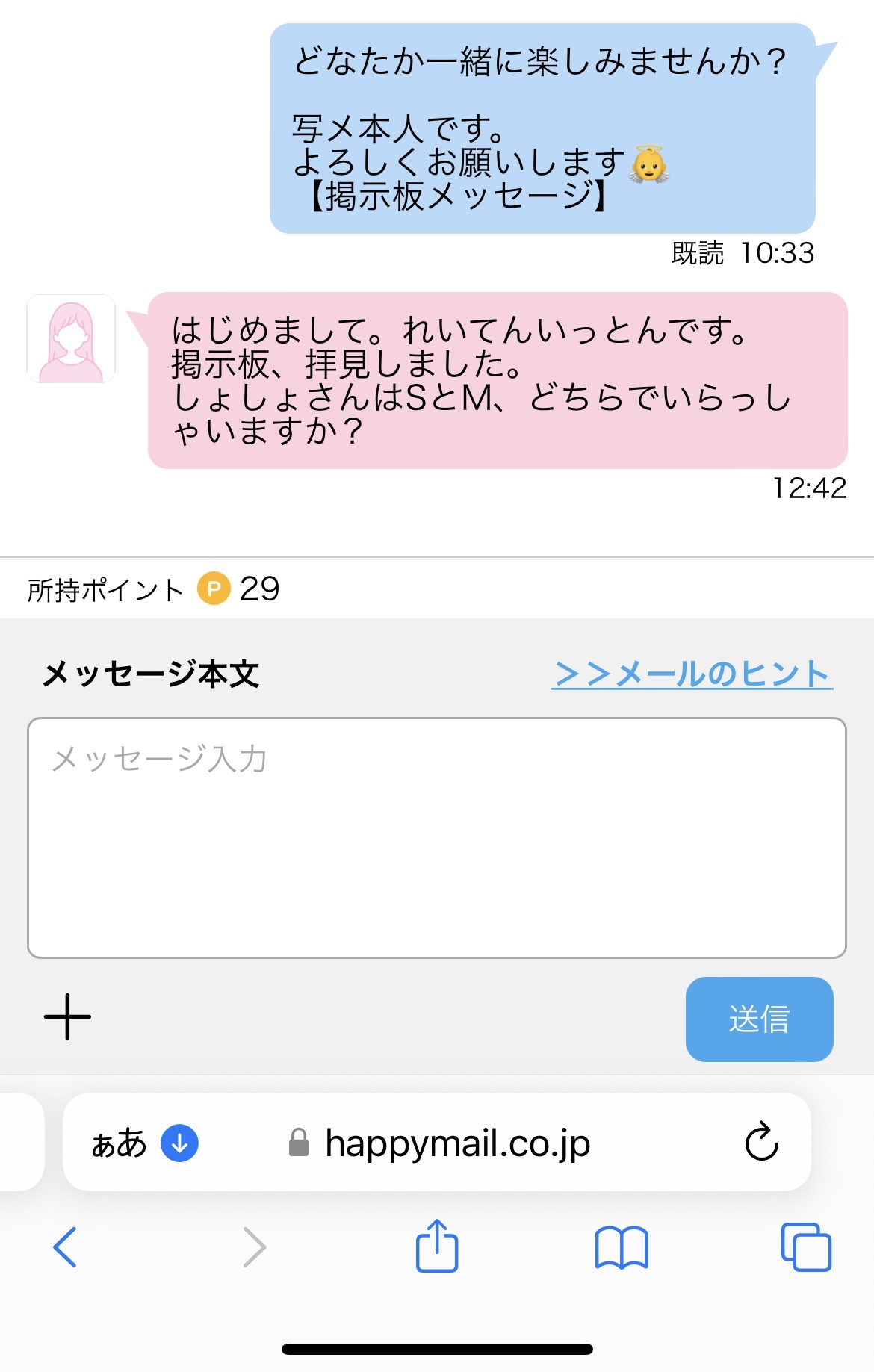The width and height of the screenshot is (874, 1372).
Task: Focus the メッセージ入力 text field
Action: coord(436,837)
